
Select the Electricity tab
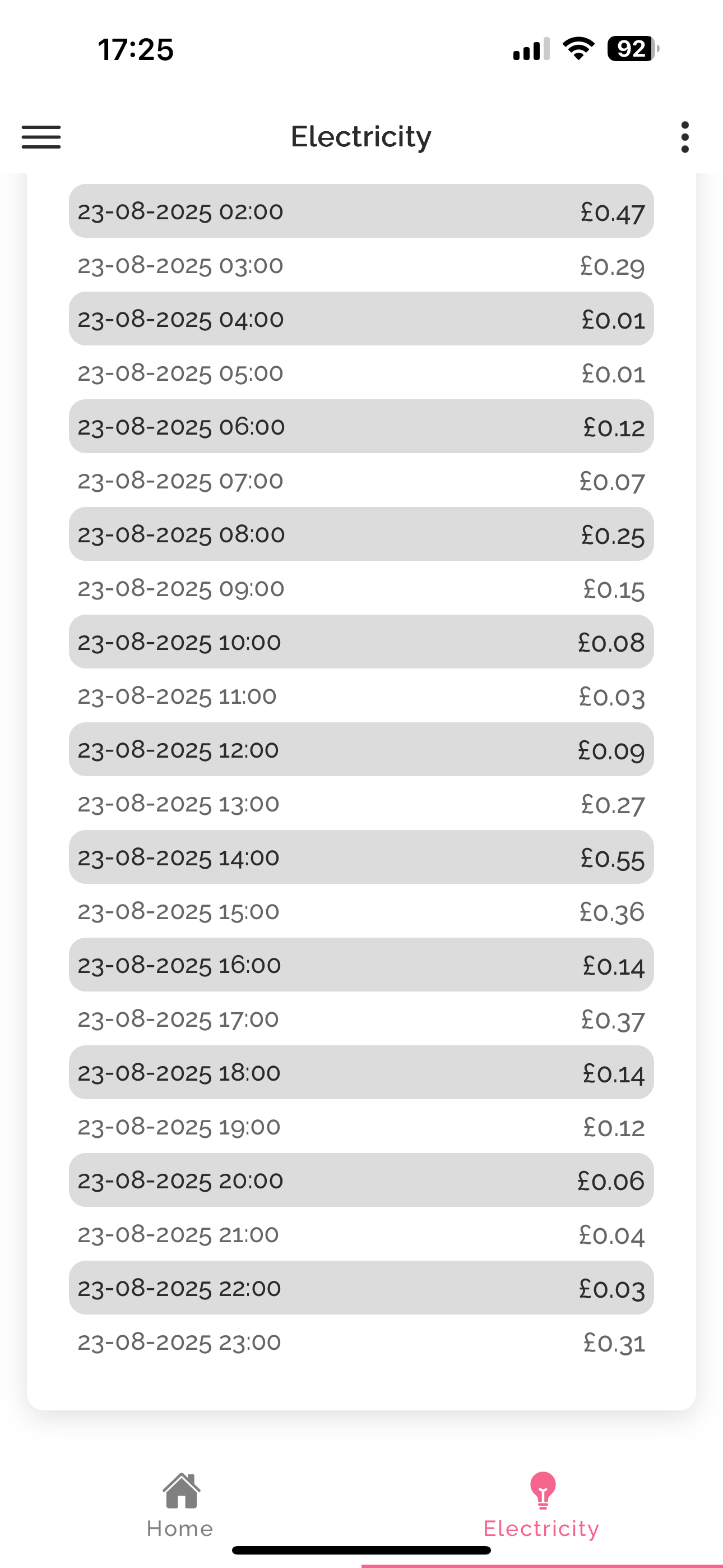541,1505
